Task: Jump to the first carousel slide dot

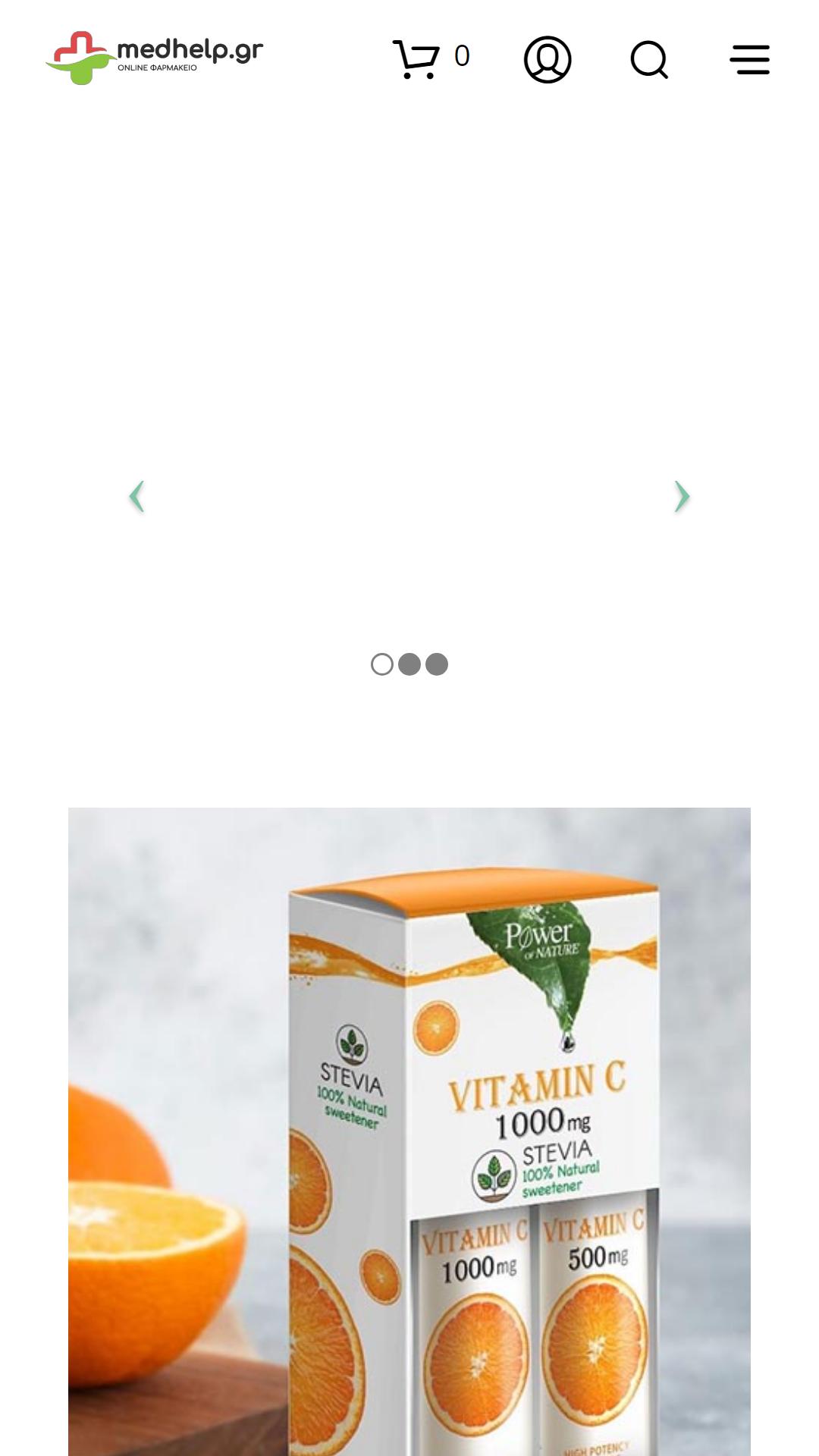Action: [x=382, y=664]
